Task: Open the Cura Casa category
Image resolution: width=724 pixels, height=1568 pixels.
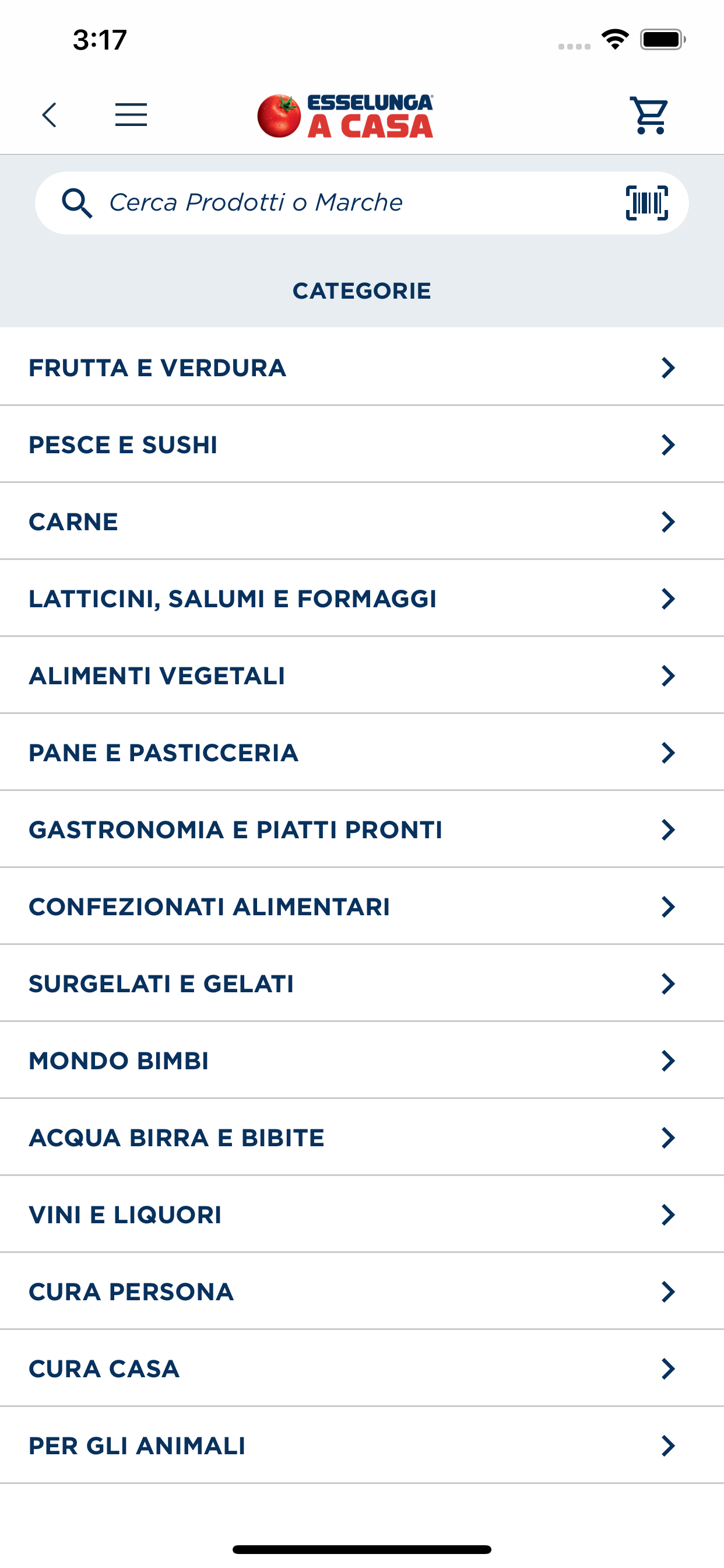Action: (x=362, y=1369)
